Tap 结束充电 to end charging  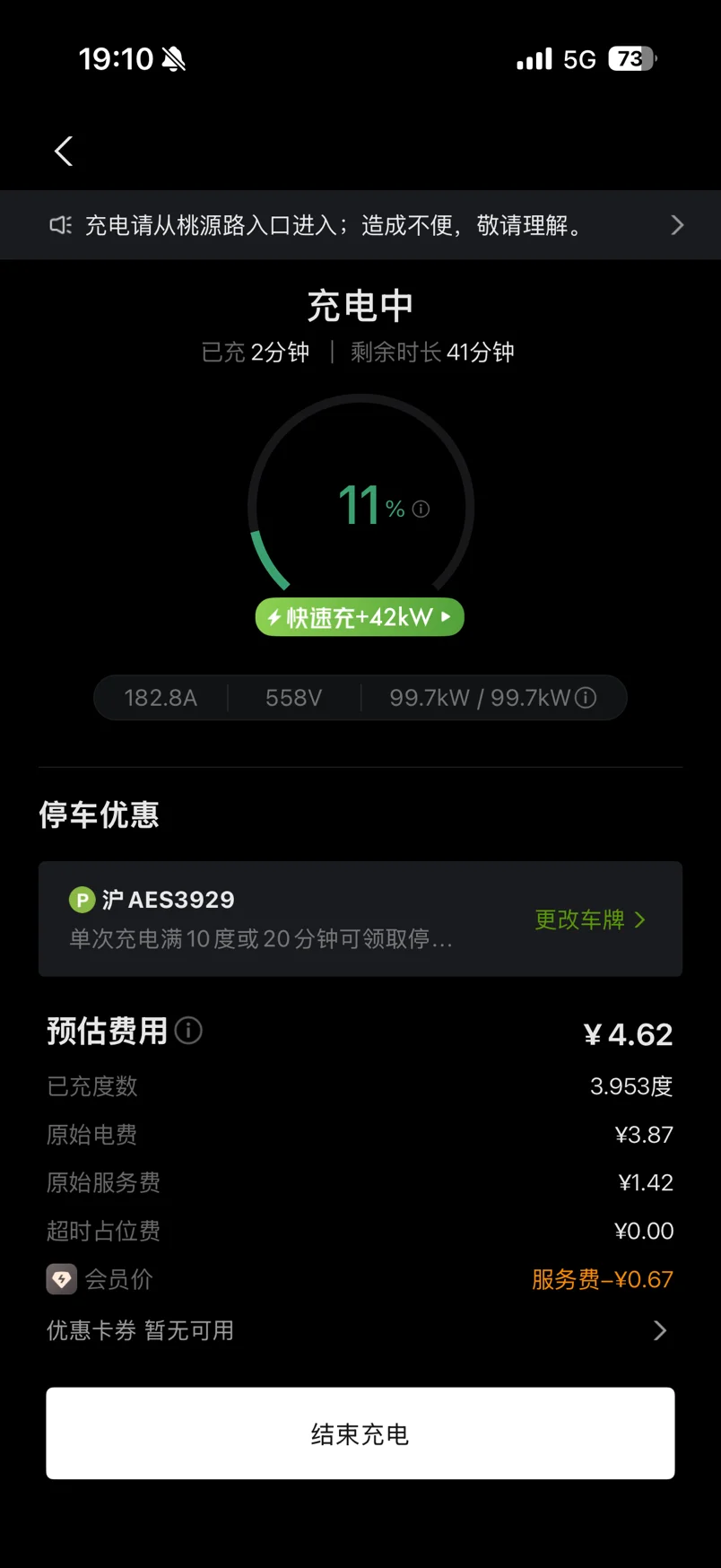(x=360, y=1433)
